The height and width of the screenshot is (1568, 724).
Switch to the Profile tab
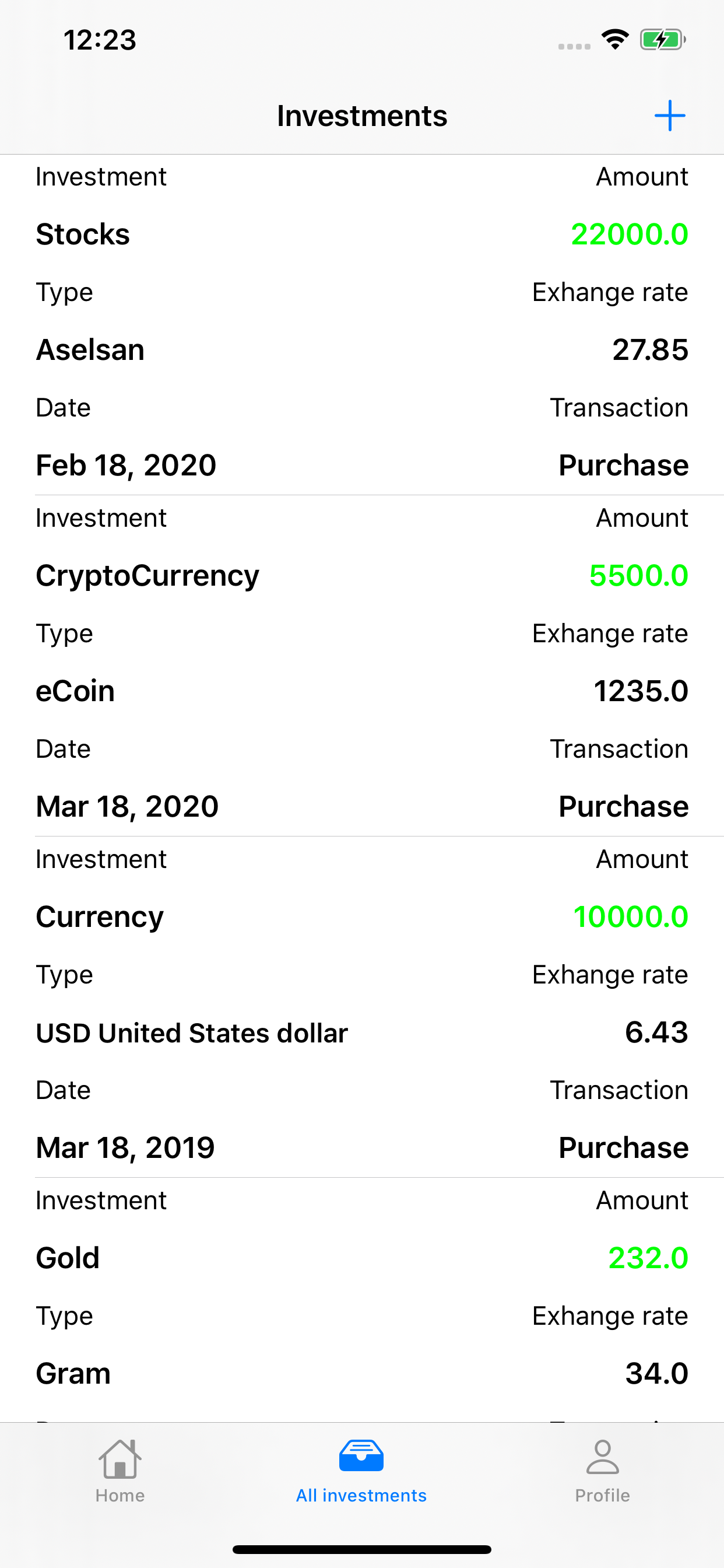tap(602, 1473)
